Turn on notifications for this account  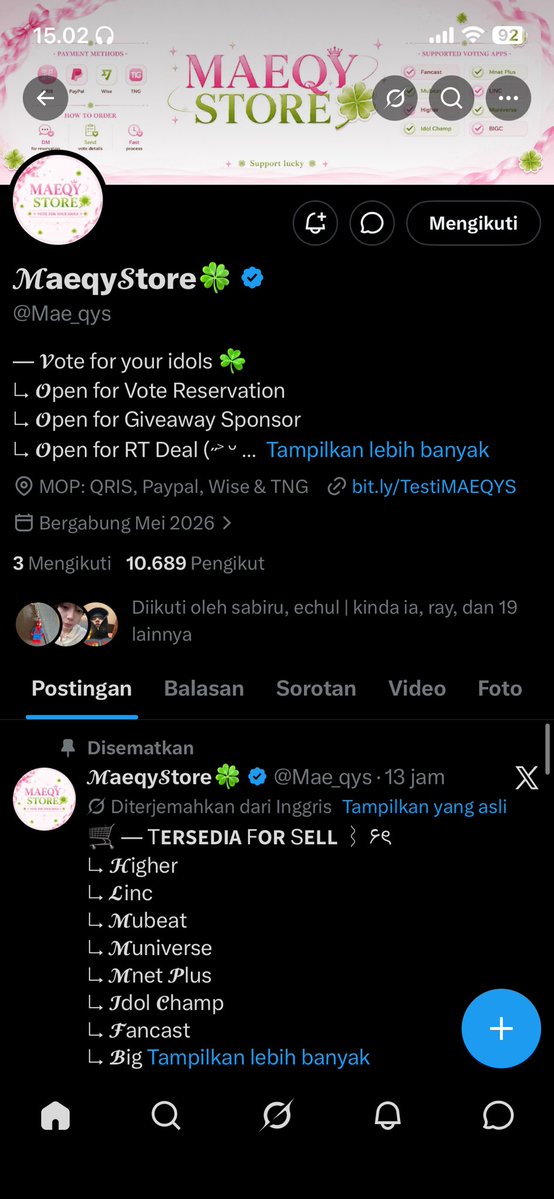coord(315,223)
